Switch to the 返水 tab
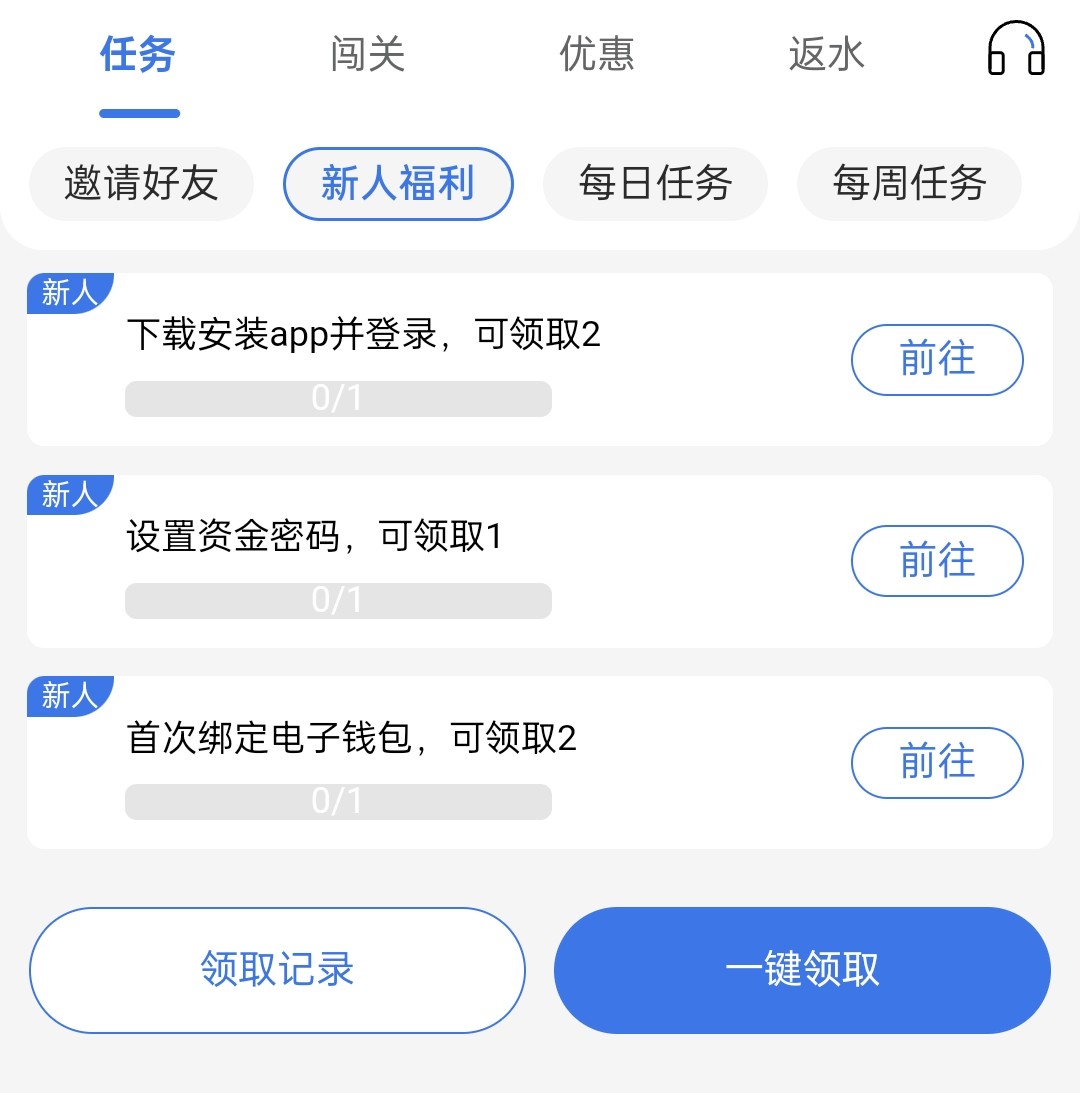The height and width of the screenshot is (1093, 1080). (x=826, y=55)
